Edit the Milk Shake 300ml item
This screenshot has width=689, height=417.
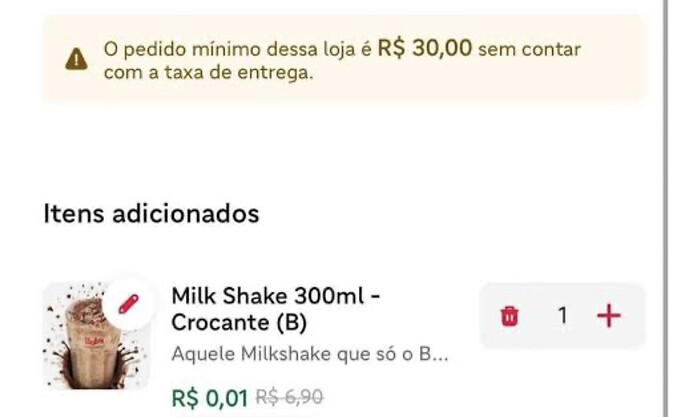[128, 304]
